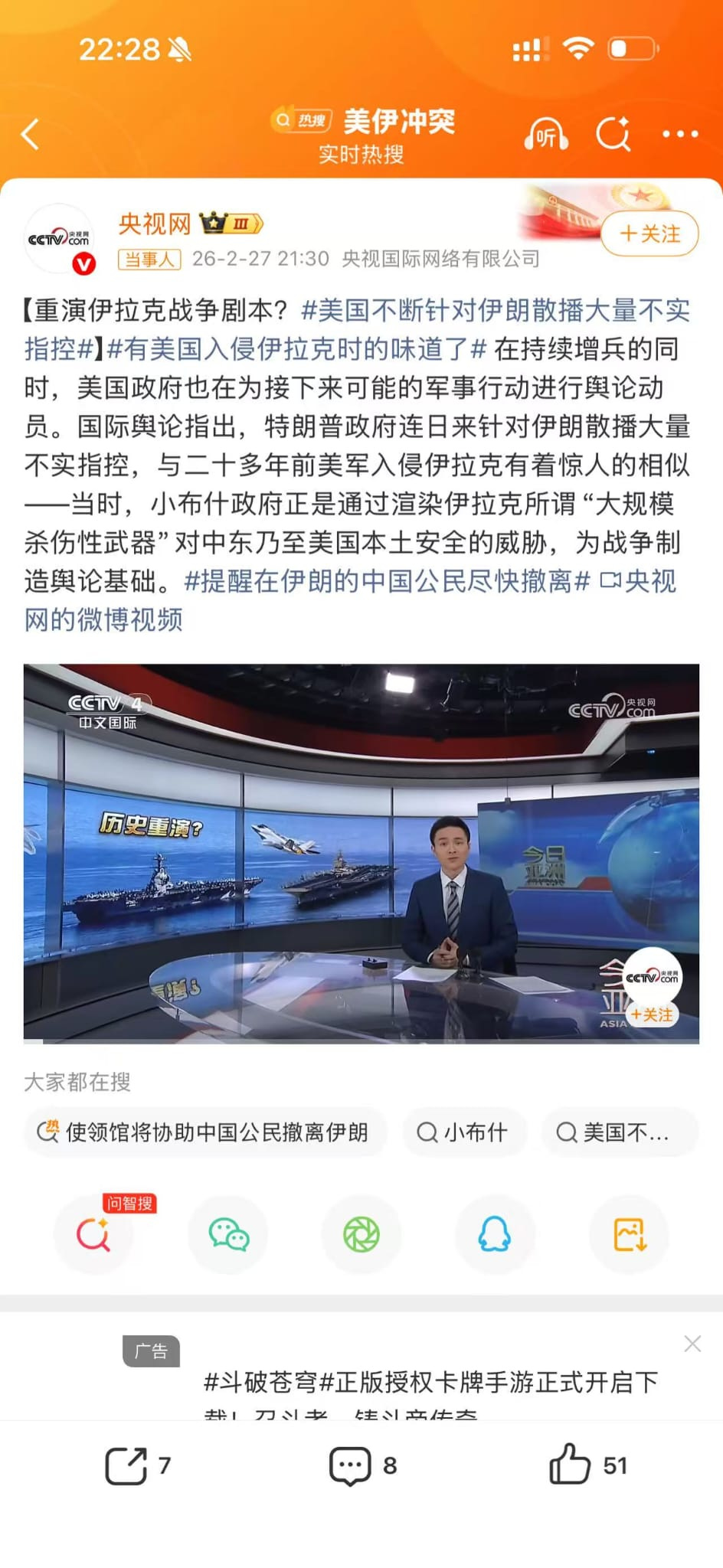Dismiss the 斗破苍穹 advertisement

click(x=692, y=1344)
